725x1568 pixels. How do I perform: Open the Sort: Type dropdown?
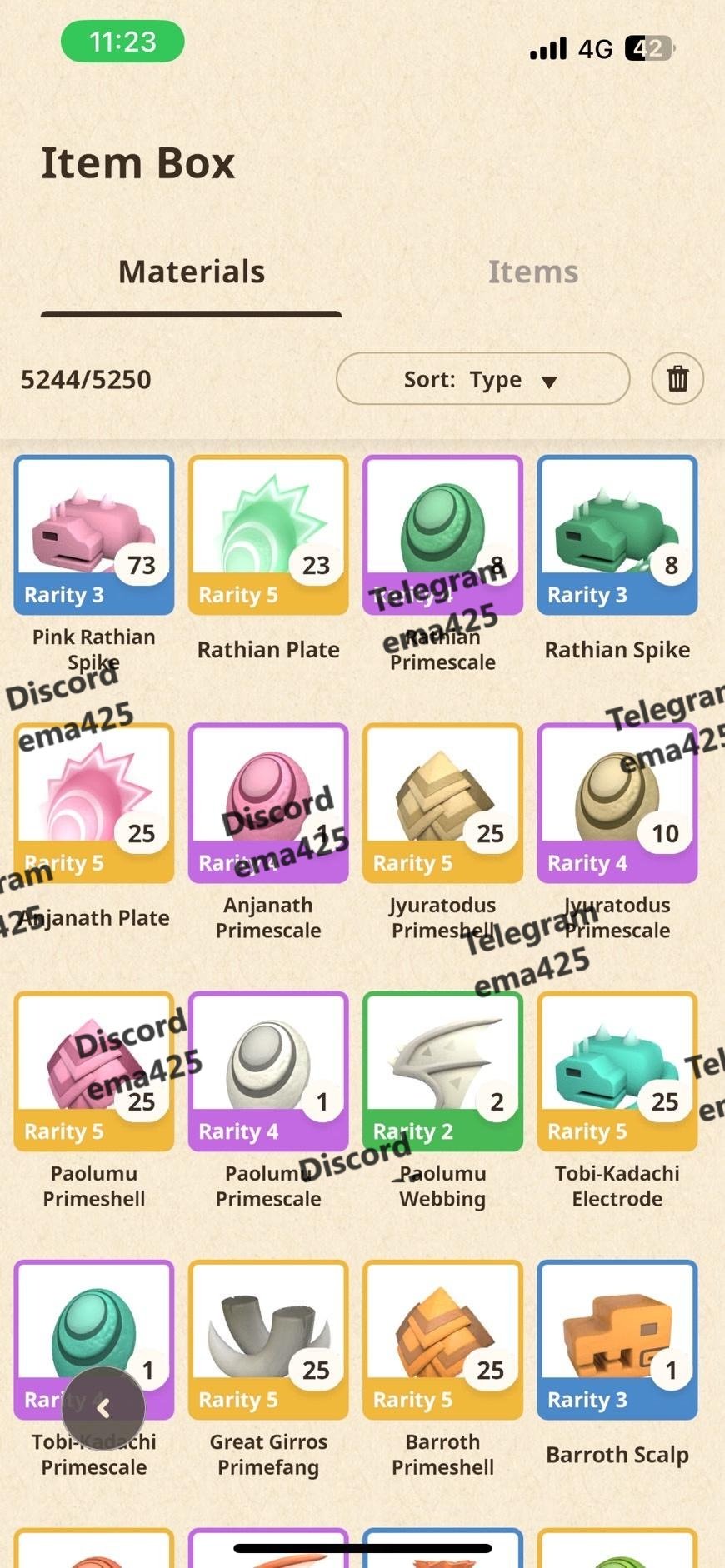(482, 379)
